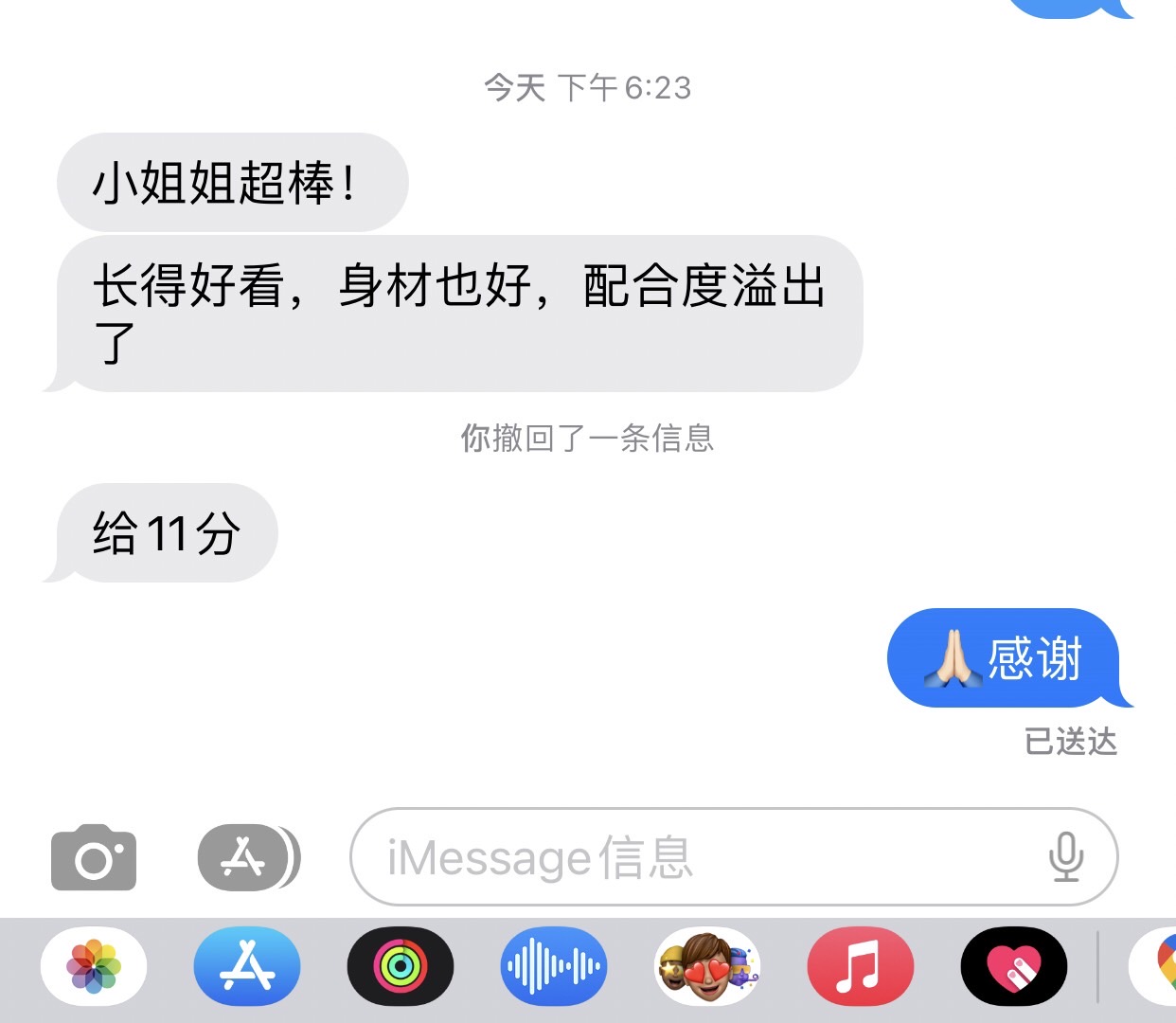The height and width of the screenshot is (1023, 1176).
Task: Open the Photos app in the app strip
Action: (94, 966)
